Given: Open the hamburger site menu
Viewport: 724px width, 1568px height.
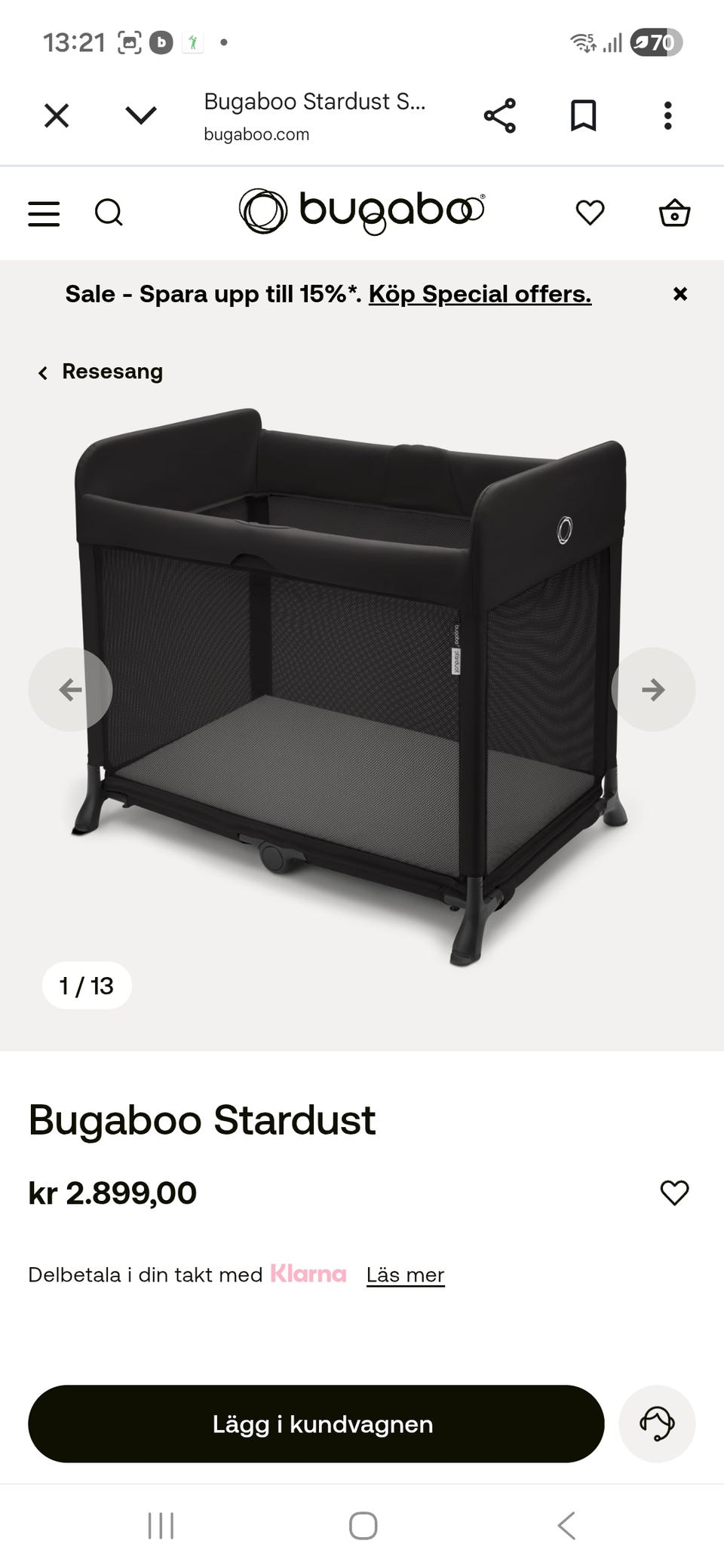Looking at the screenshot, I should coord(44,213).
